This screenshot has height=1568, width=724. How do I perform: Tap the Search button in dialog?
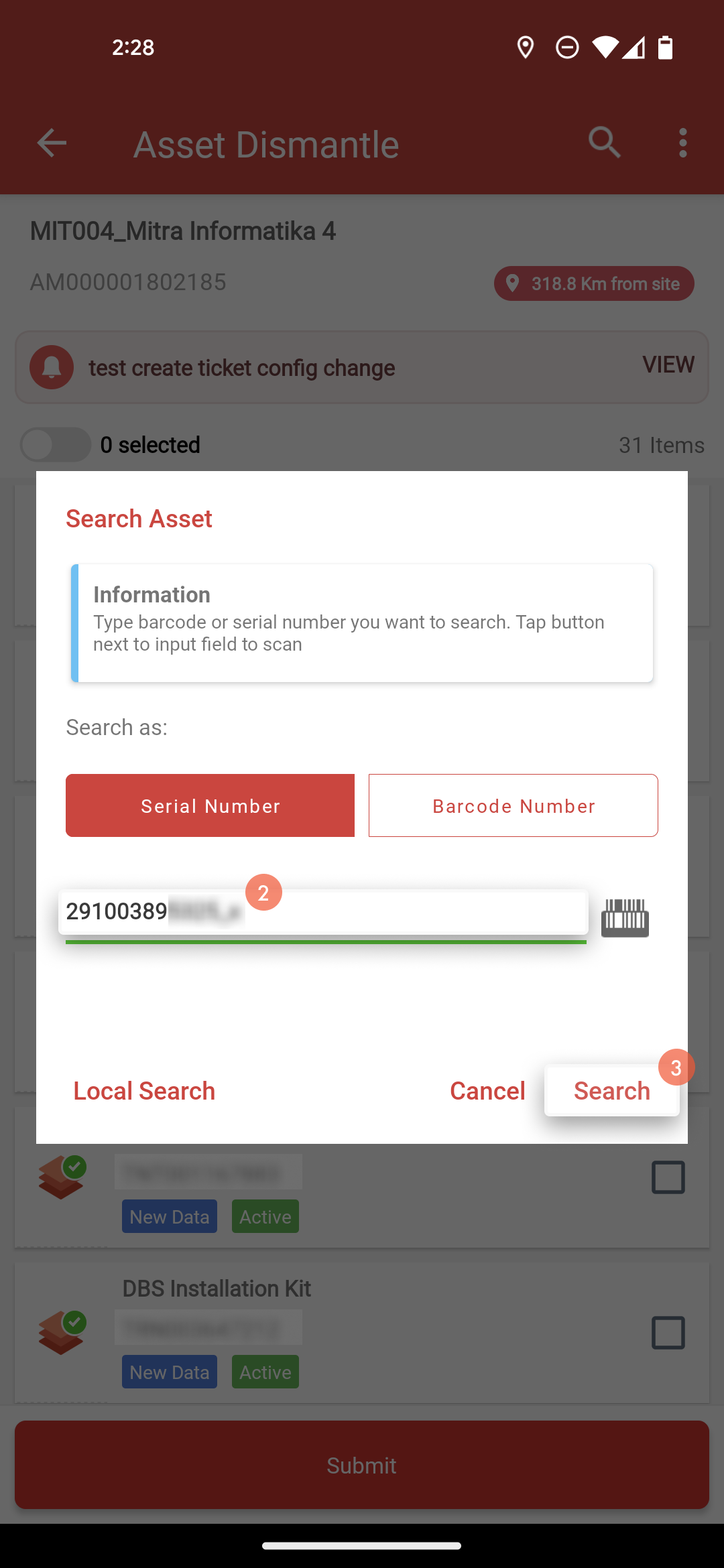(x=612, y=1091)
